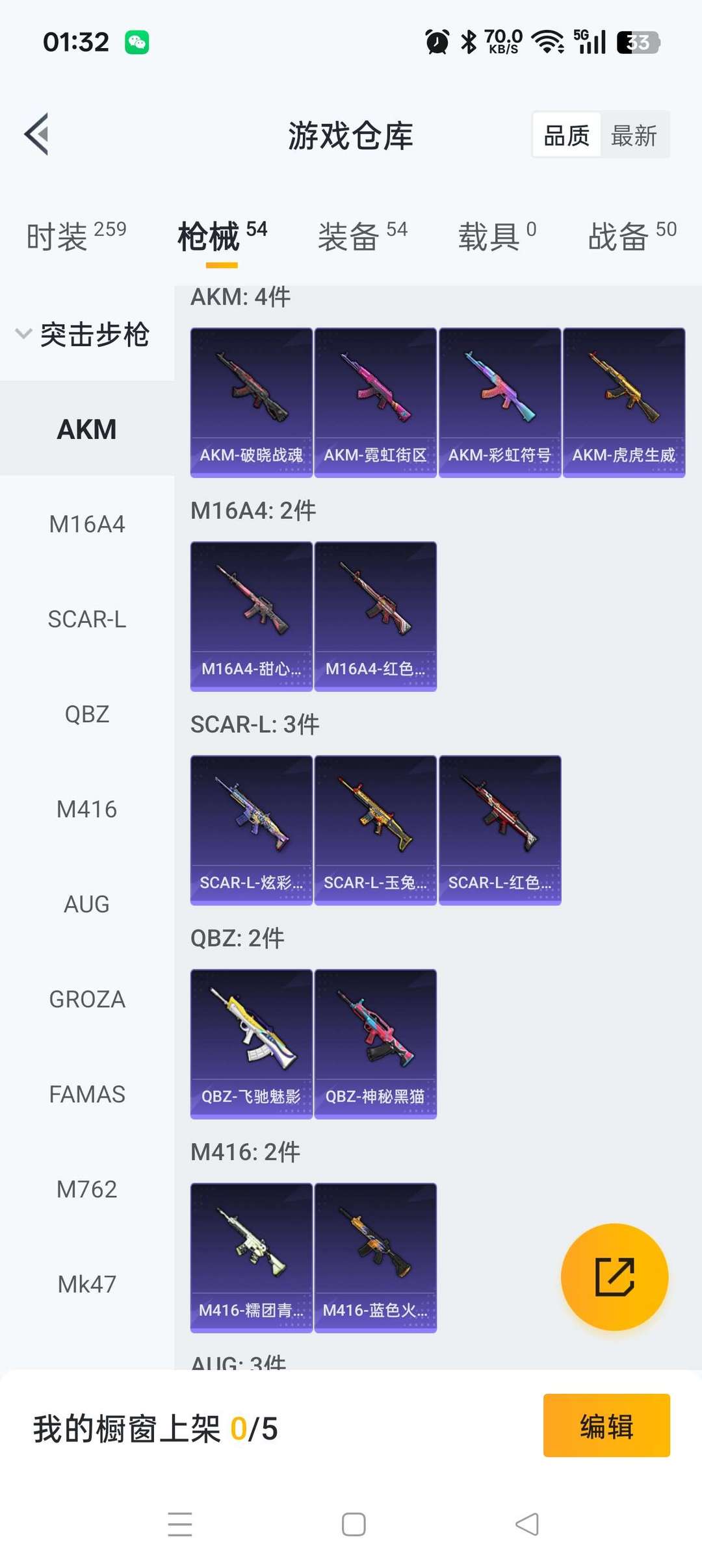The height and width of the screenshot is (1568, 702).
Task: Tap the yellow share floating button
Action: coord(614,1276)
